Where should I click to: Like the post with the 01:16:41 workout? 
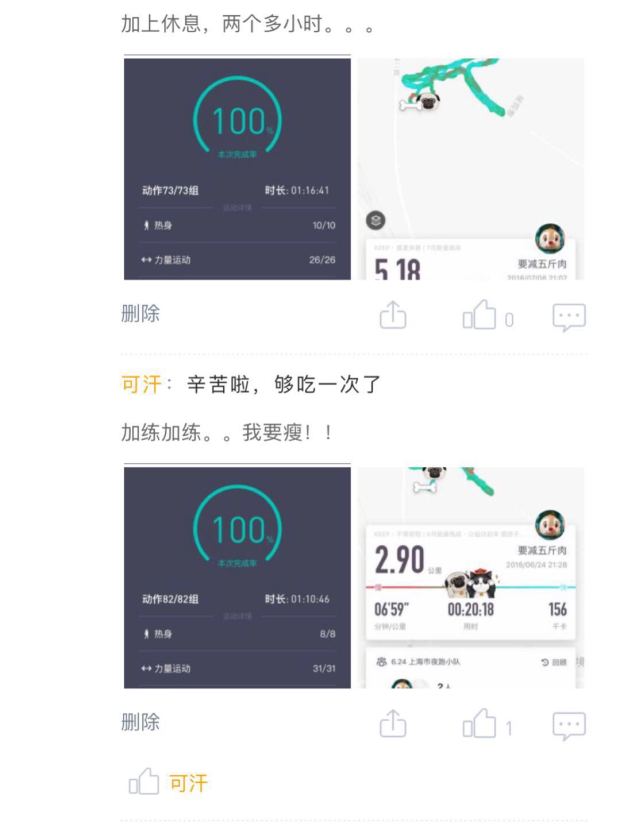pos(480,317)
